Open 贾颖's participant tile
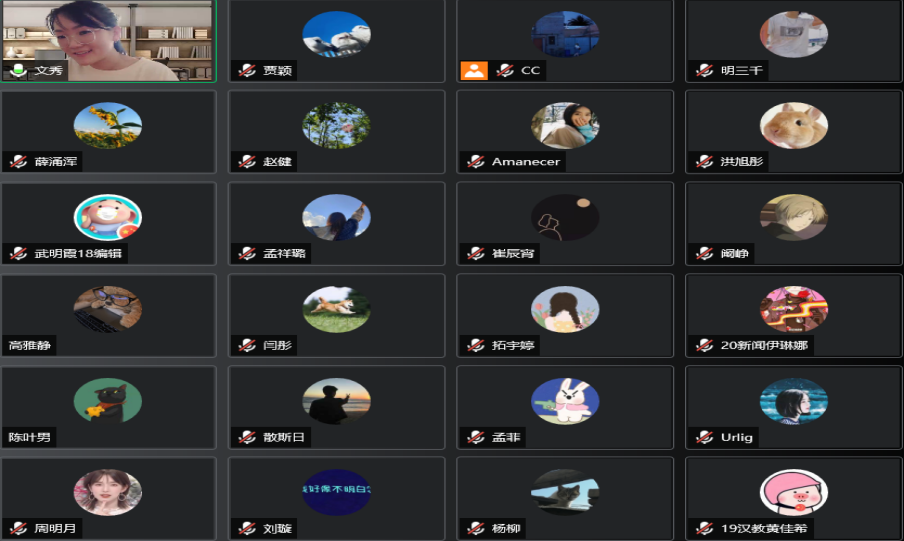904x541 pixels. [x=336, y=40]
